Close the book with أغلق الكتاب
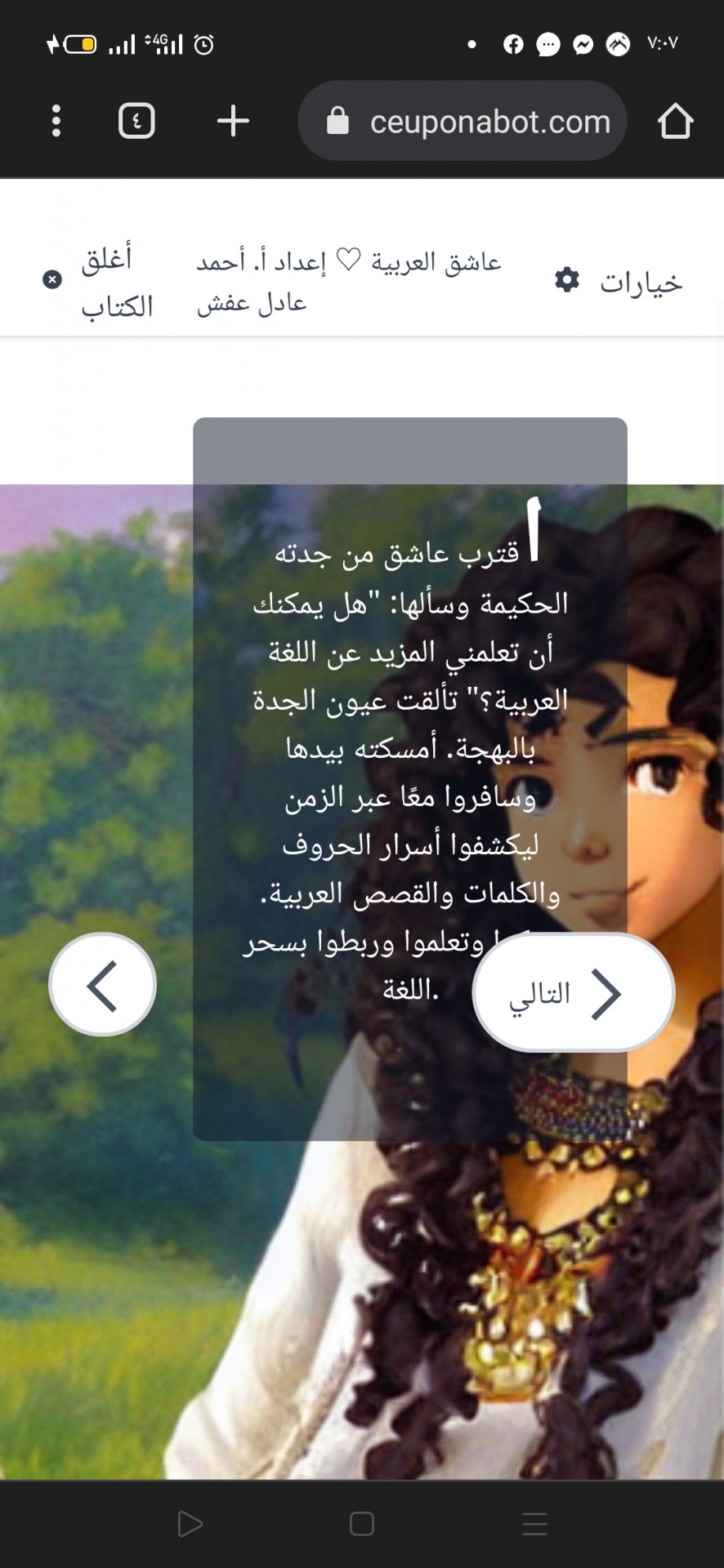This screenshot has height=1568, width=724. (98, 282)
